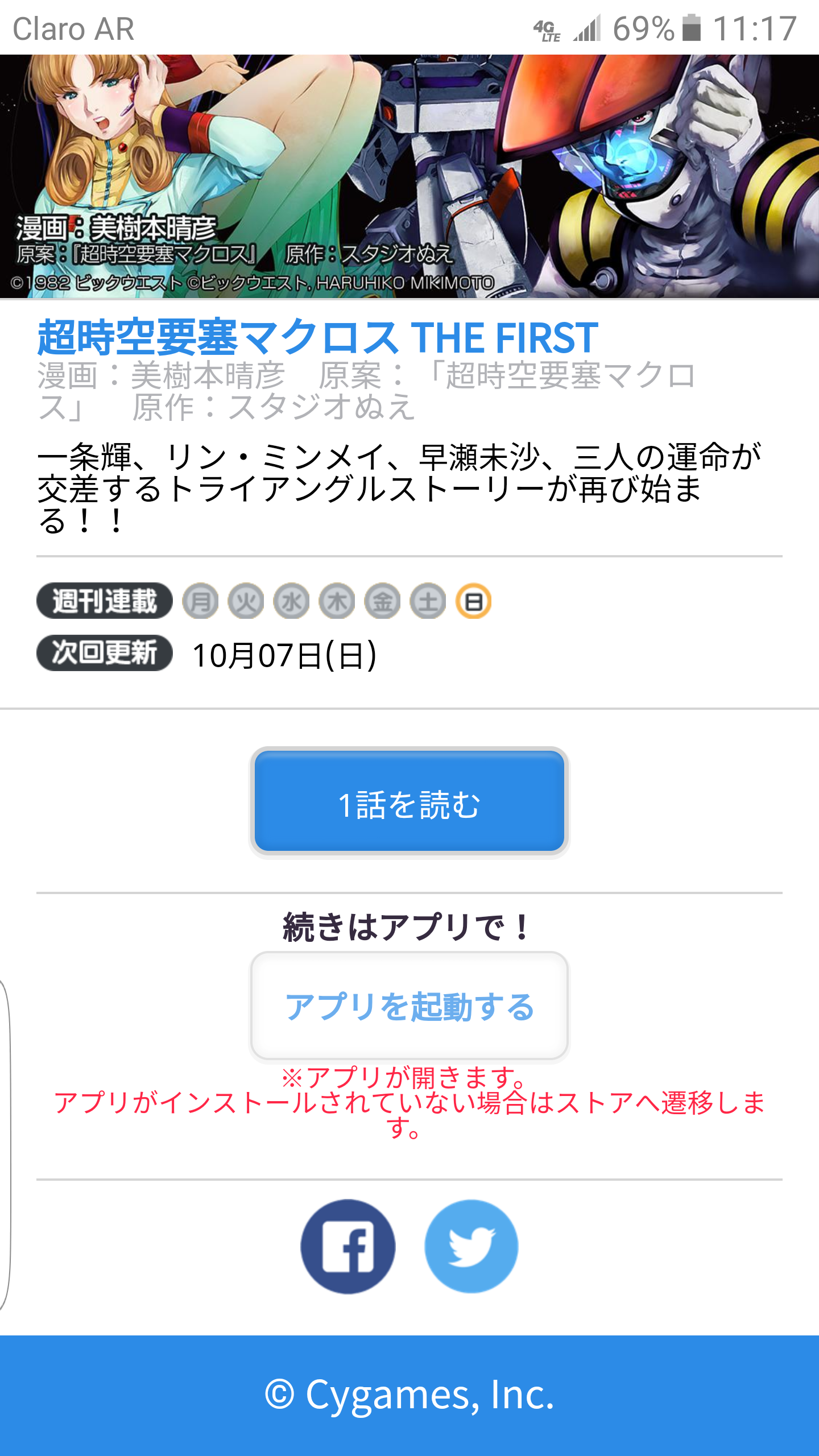Tap the 1話を読む button
This screenshot has height=1456, width=819.
coord(409,802)
